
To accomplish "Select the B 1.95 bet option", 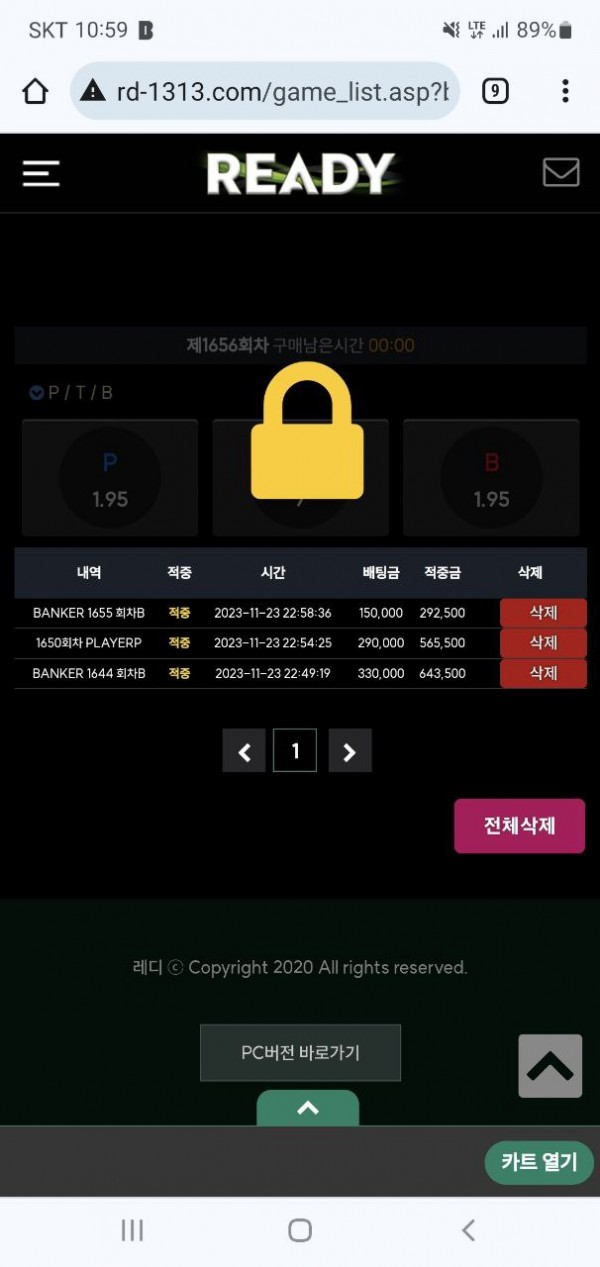I will tap(491, 477).
